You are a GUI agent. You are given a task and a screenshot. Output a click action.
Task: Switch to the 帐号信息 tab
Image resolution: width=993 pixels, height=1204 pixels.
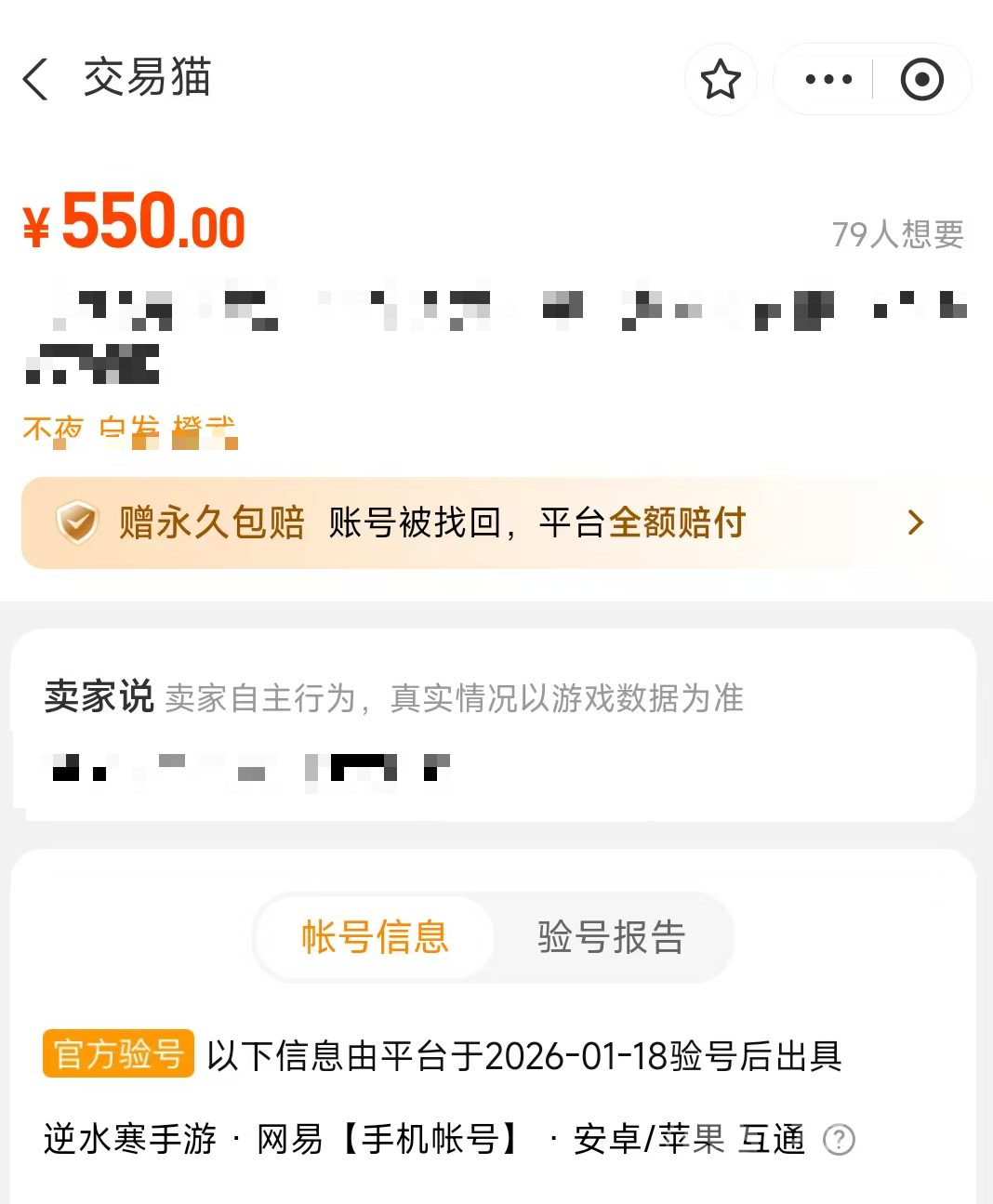pos(375,937)
